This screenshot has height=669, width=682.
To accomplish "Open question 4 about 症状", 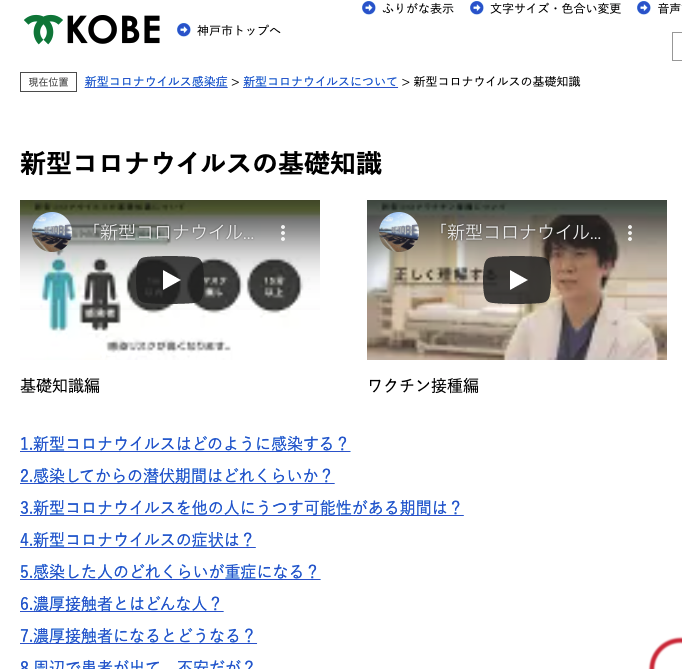I will point(138,539).
